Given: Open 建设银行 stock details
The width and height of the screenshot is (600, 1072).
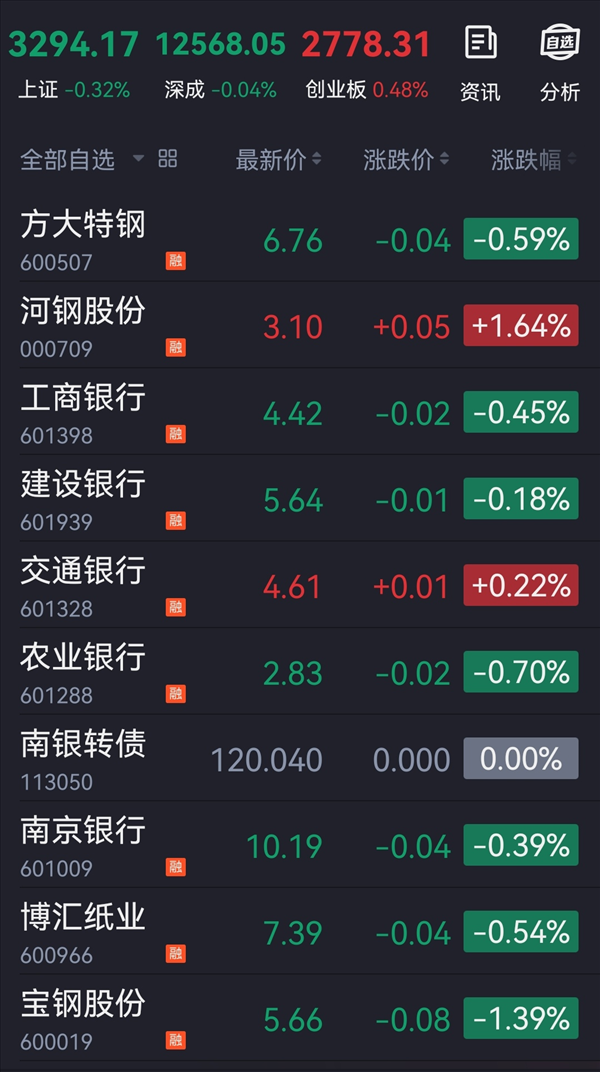Looking at the screenshot, I should click(300, 498).
